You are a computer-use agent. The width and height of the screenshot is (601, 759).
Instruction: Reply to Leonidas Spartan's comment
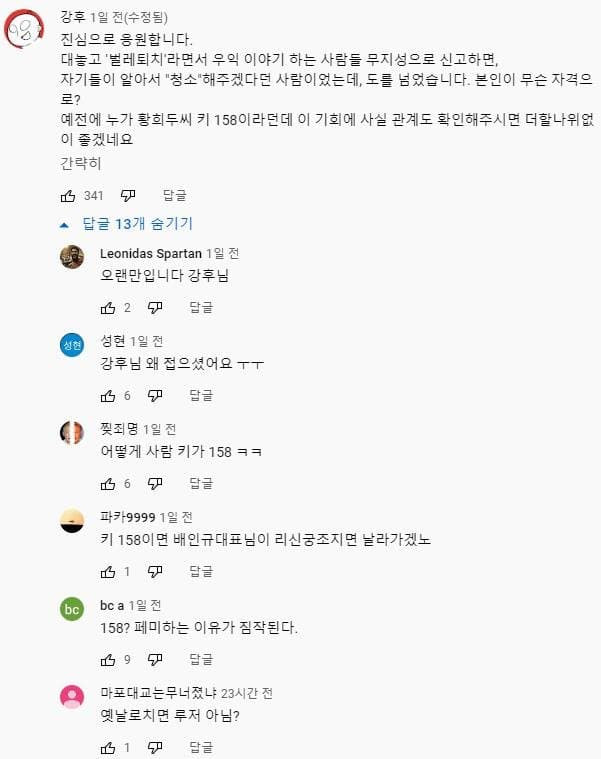tap(200, 307)
